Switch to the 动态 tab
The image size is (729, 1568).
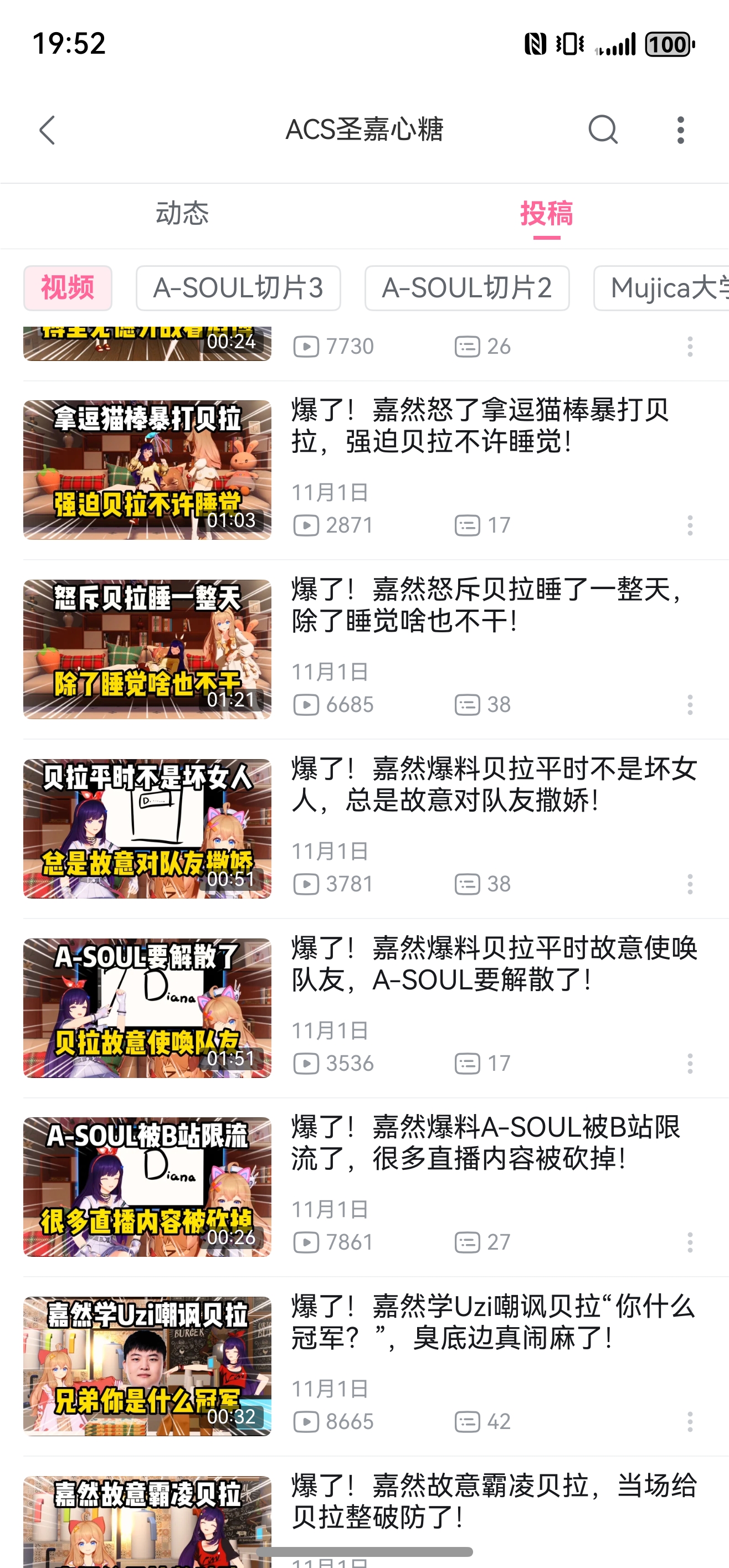182,214
